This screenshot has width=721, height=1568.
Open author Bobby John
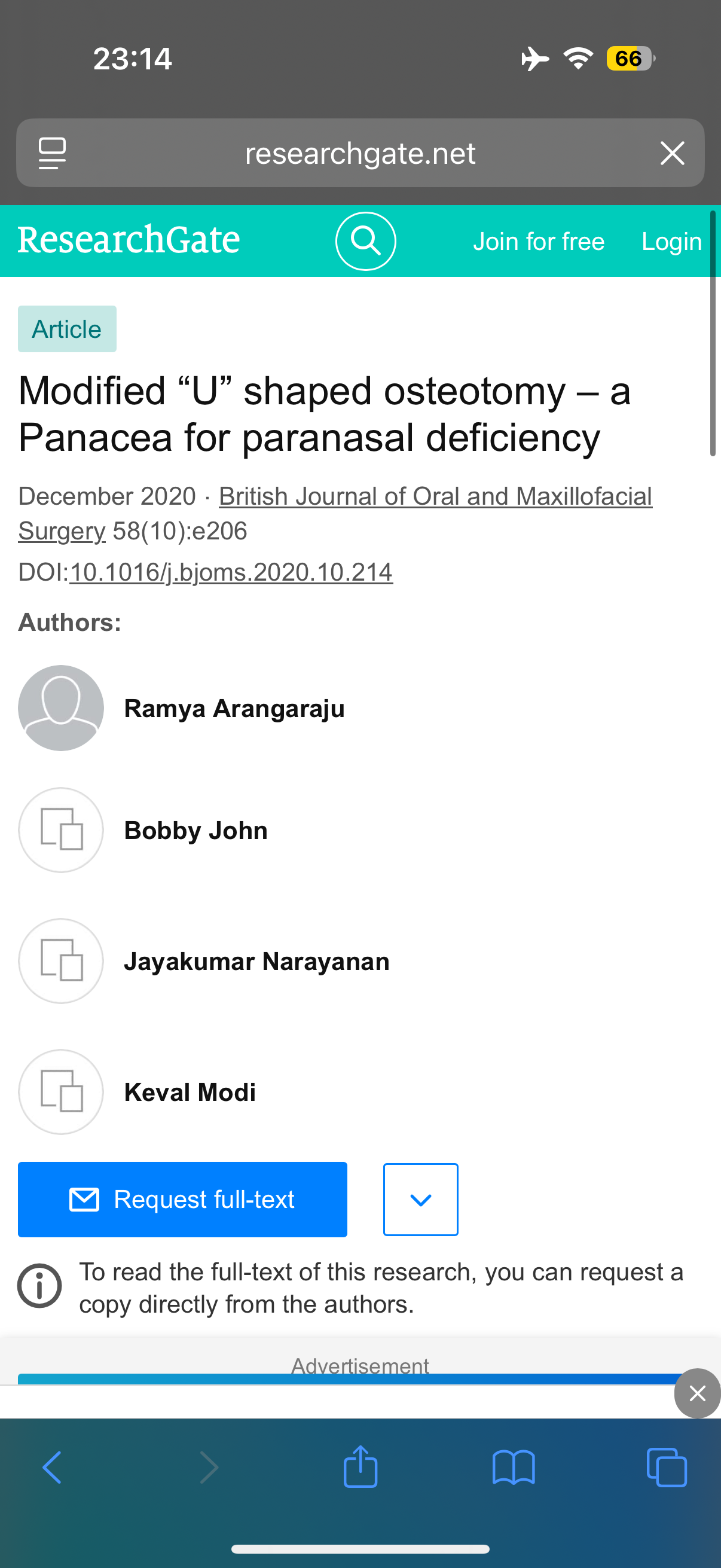tap(196, 830)
